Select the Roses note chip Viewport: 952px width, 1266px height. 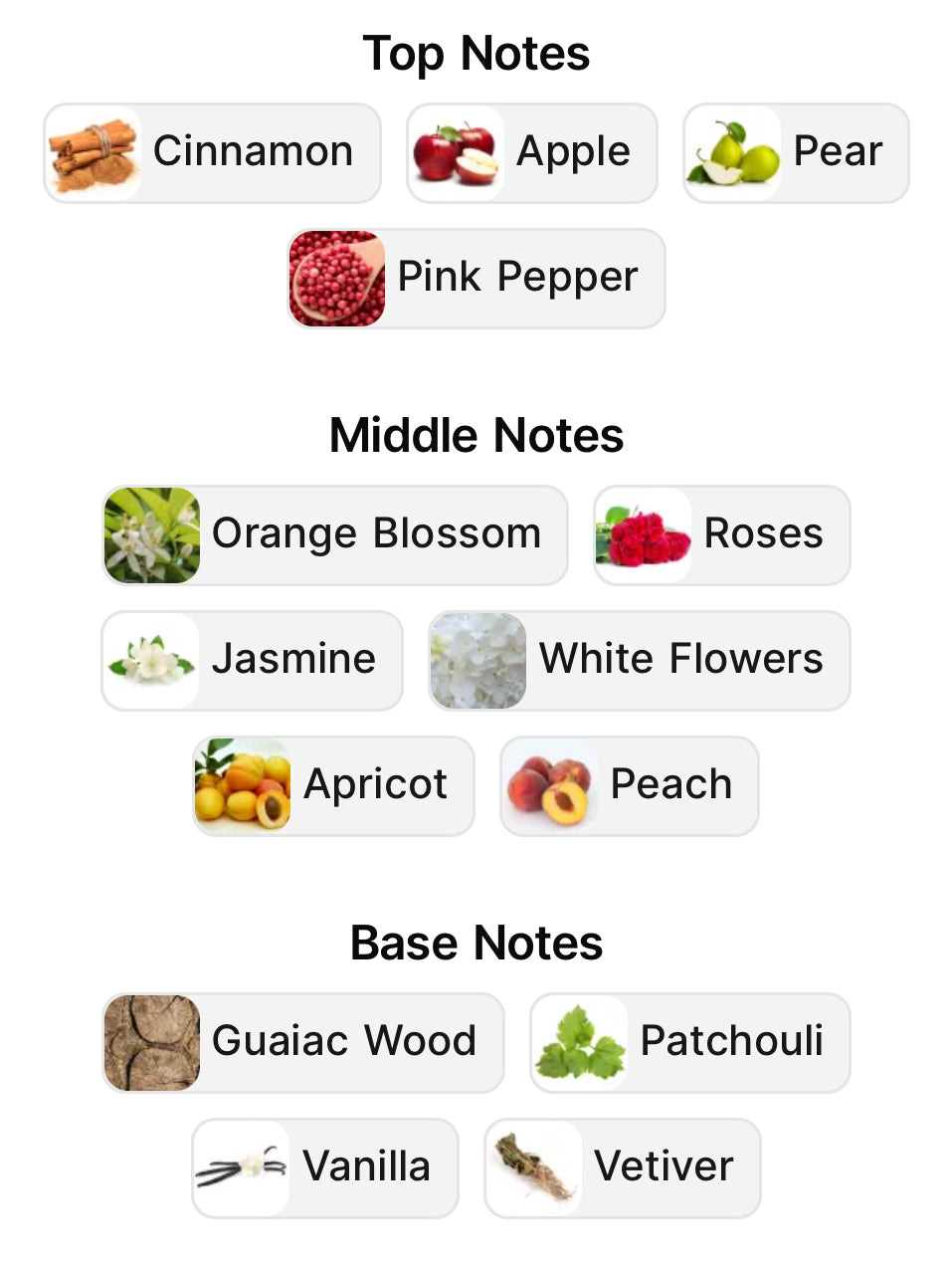click(x=721, y=535)
